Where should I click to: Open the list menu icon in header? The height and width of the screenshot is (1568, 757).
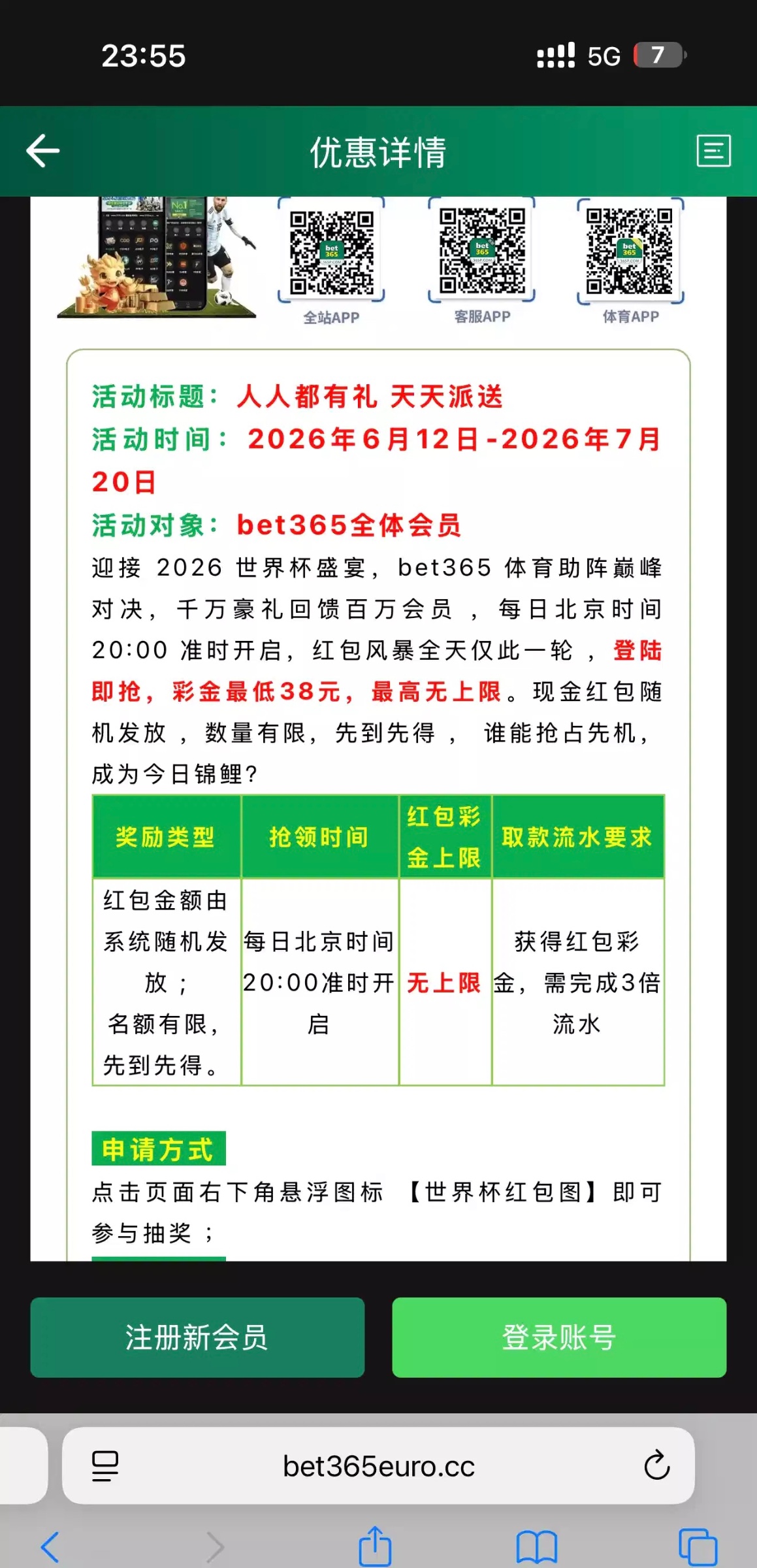tap(713, 151)
